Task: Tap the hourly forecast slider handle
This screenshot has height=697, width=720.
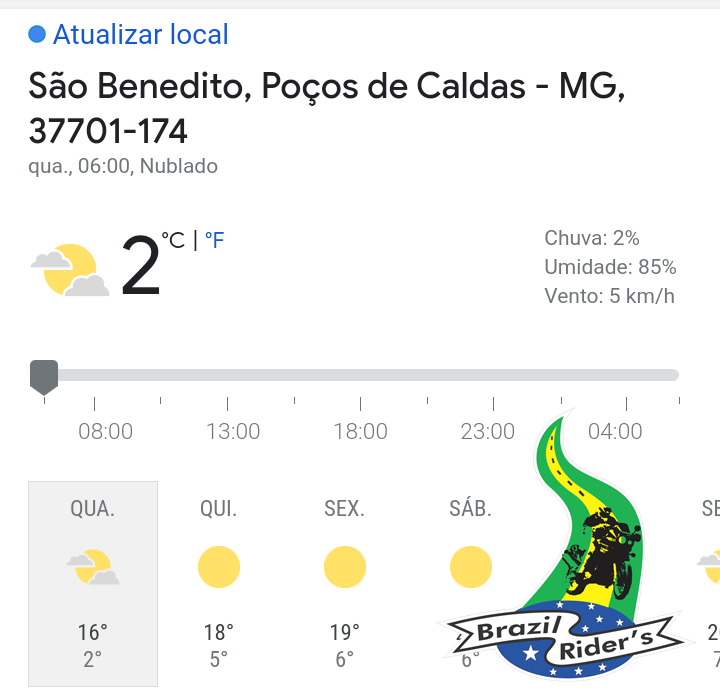Action: tap(44, 376)
